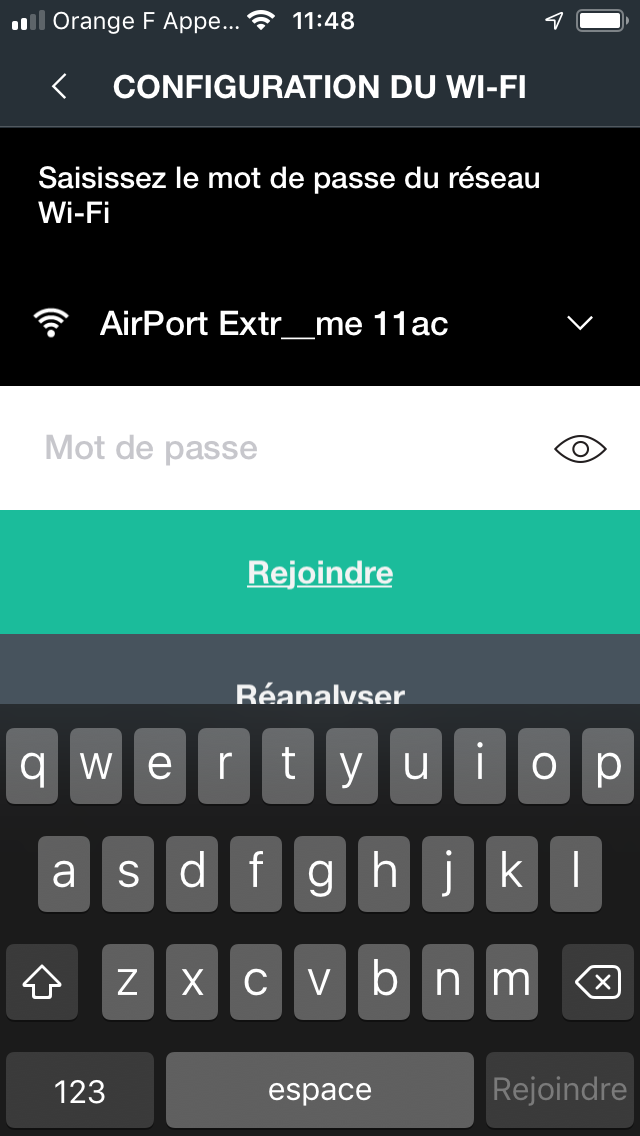The width and height of the screenshot is (640, 1136).
Task: Switch the keyboard to 123 numbers
Action: pyautogui.click(x=80, y=1090)
